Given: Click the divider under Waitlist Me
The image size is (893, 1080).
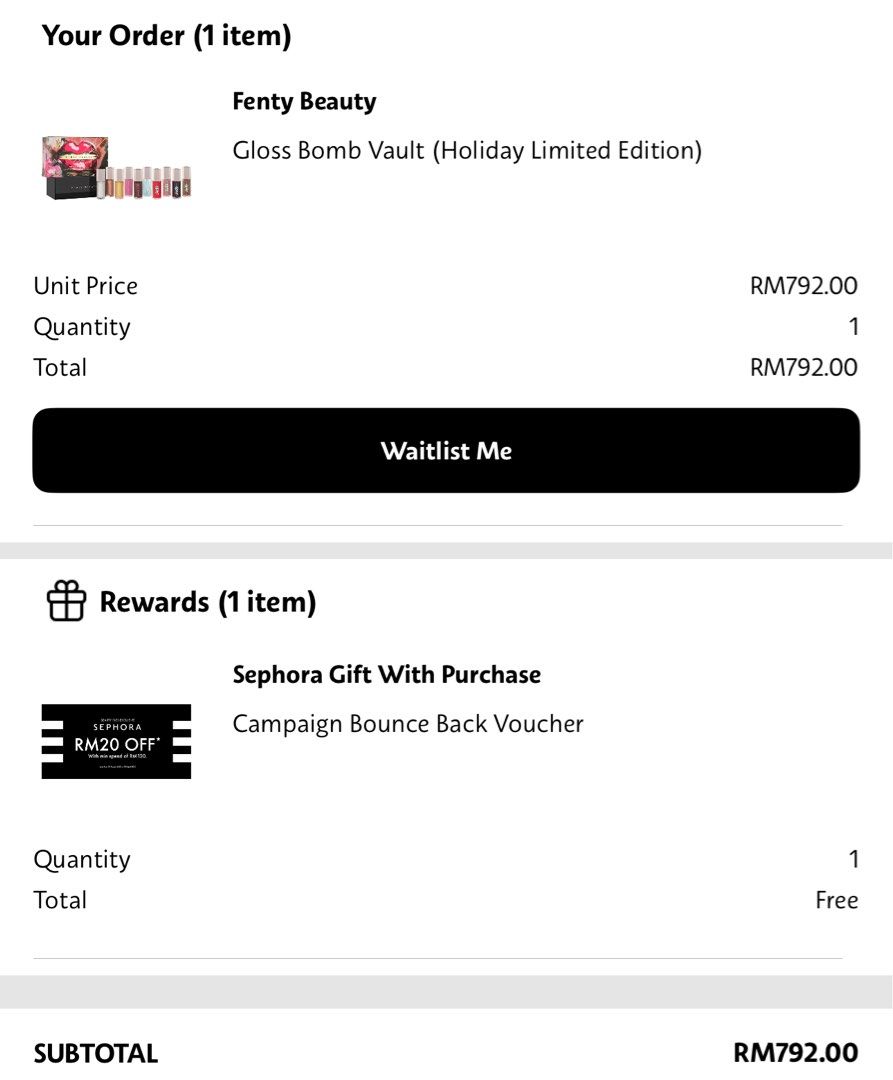Looking at the screenshot, I should tap(446, 521).
